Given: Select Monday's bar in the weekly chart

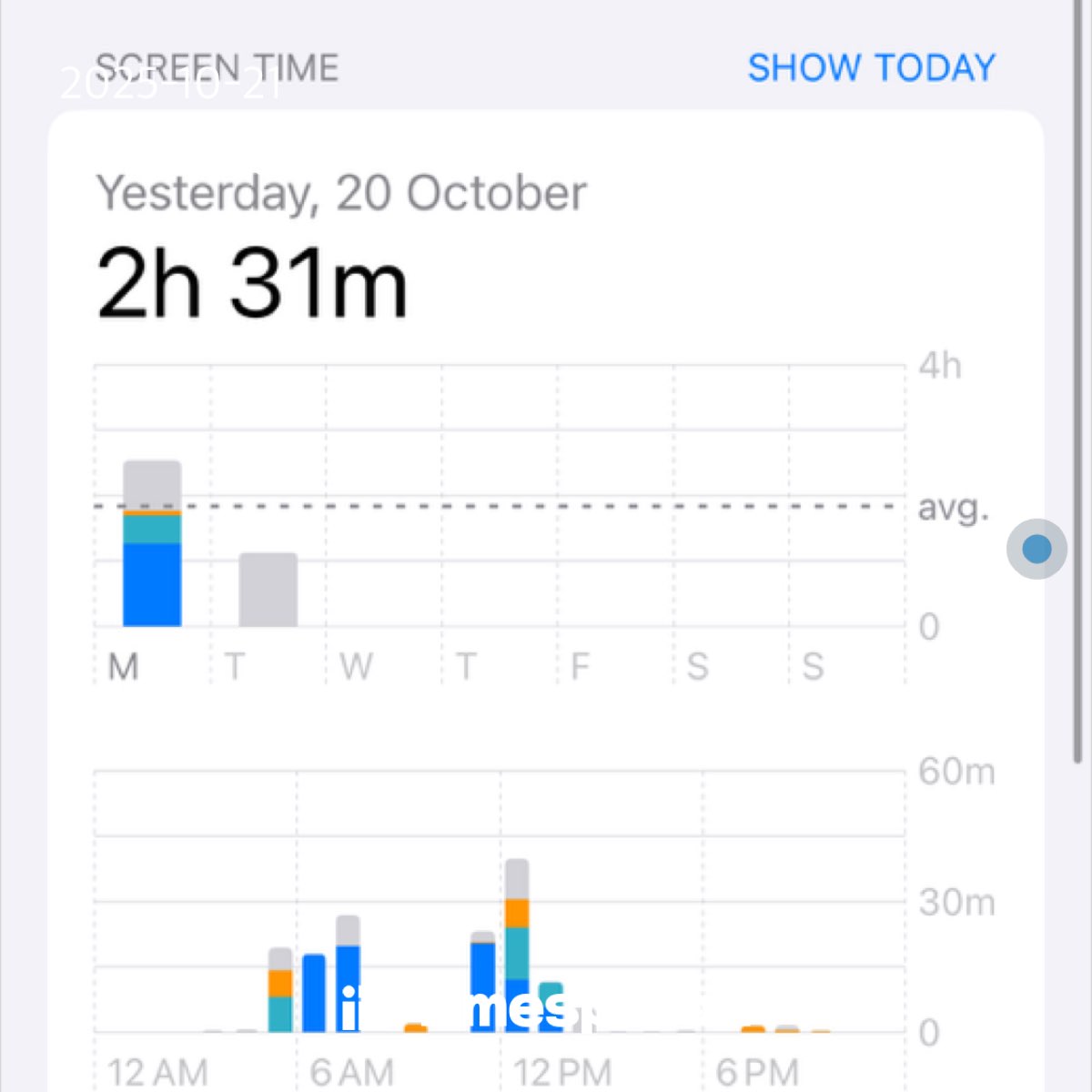Looking at the screenshot, I should pyautogui.click(x=152, y=543).
